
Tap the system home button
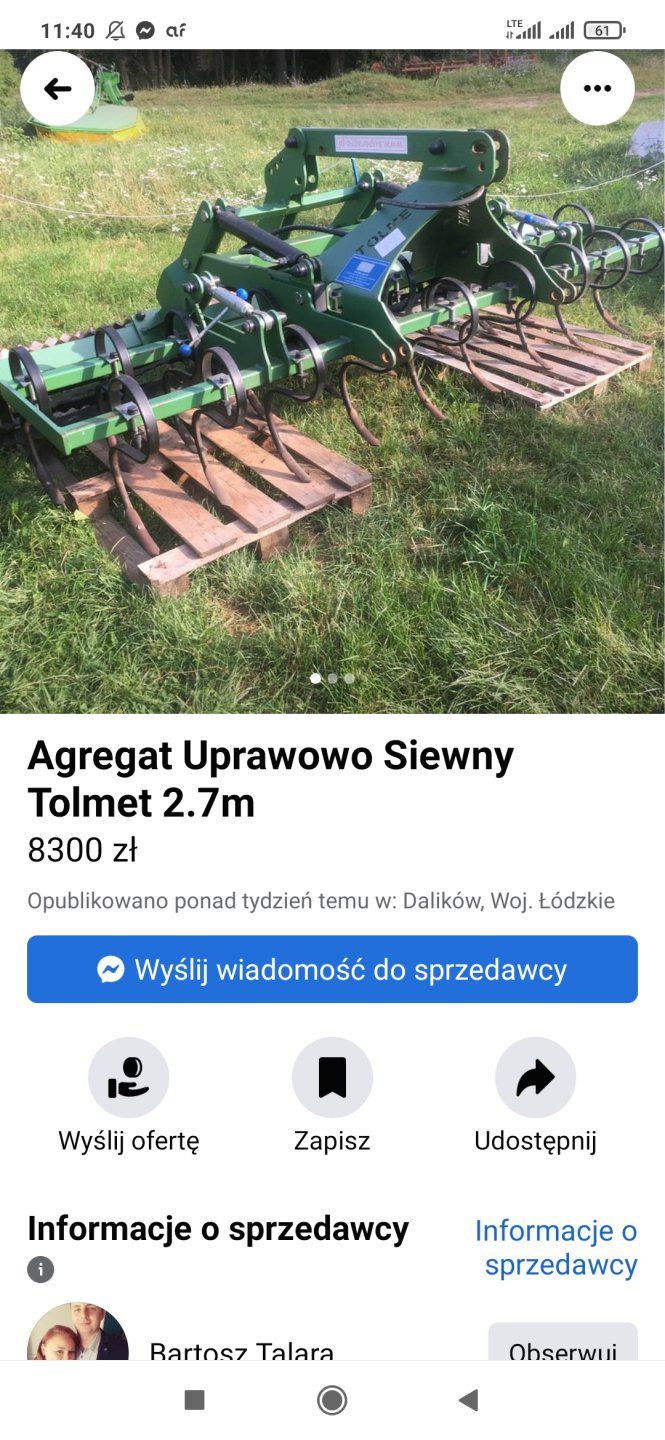[332, 1400]
